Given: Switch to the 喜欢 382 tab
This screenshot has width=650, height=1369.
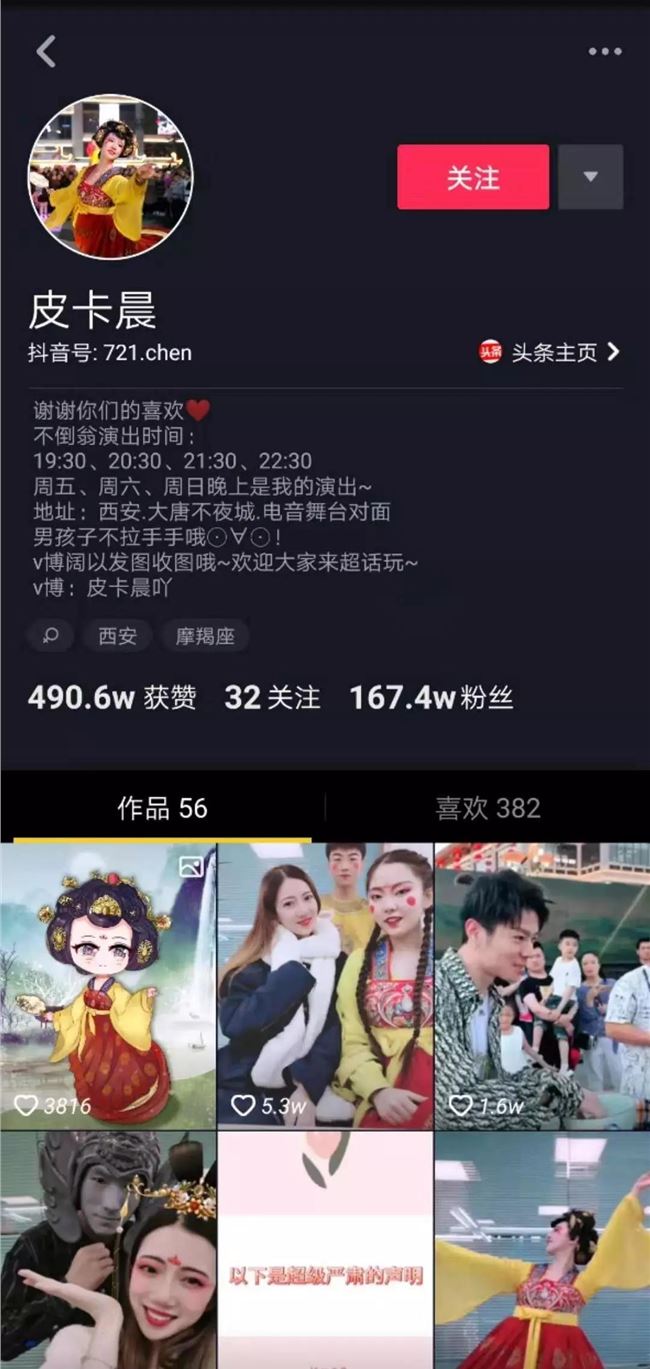Looking at the screenshot, I should [488, 808].
